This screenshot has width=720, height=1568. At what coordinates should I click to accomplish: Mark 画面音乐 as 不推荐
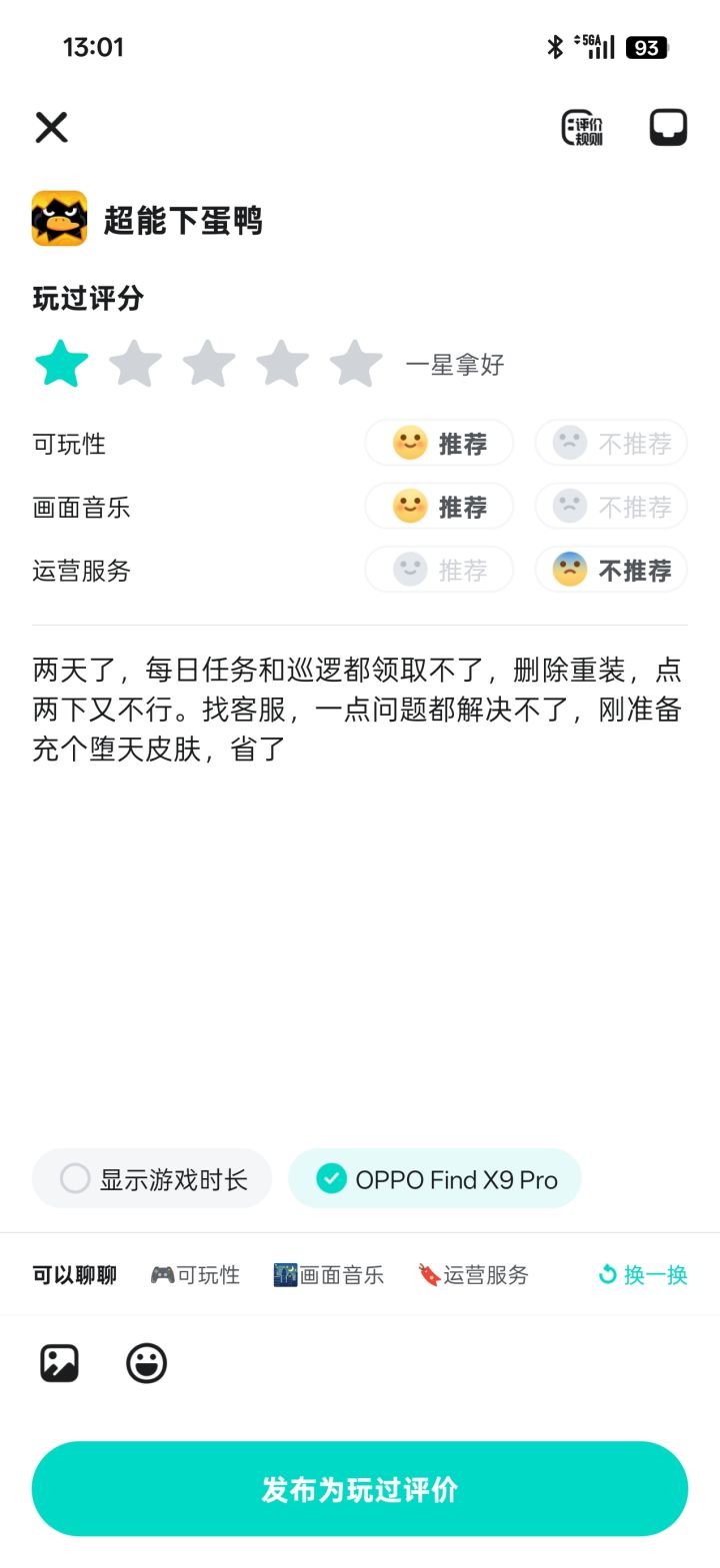click(611, 507)
